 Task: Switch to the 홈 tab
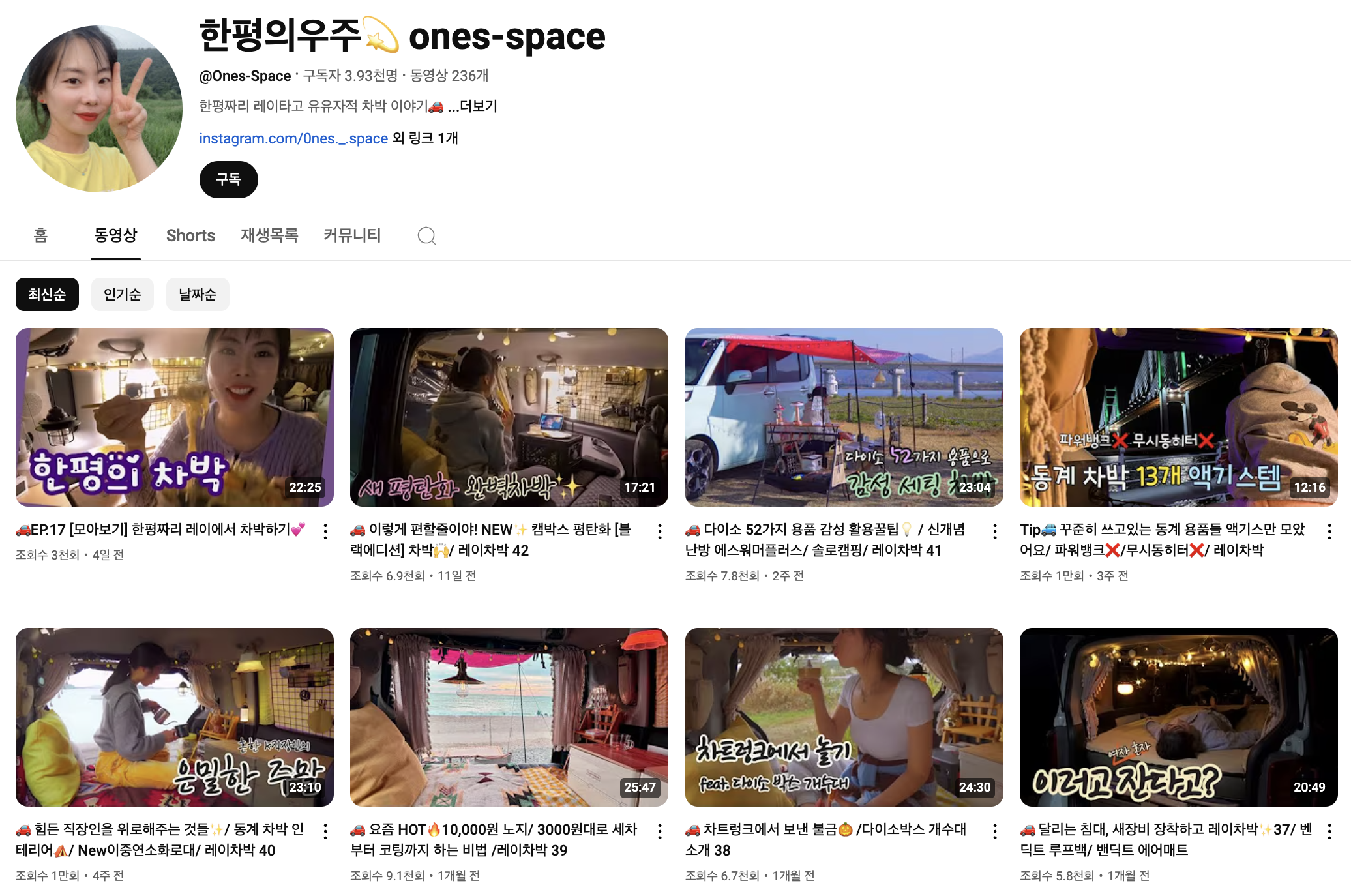tap(40, 235)
